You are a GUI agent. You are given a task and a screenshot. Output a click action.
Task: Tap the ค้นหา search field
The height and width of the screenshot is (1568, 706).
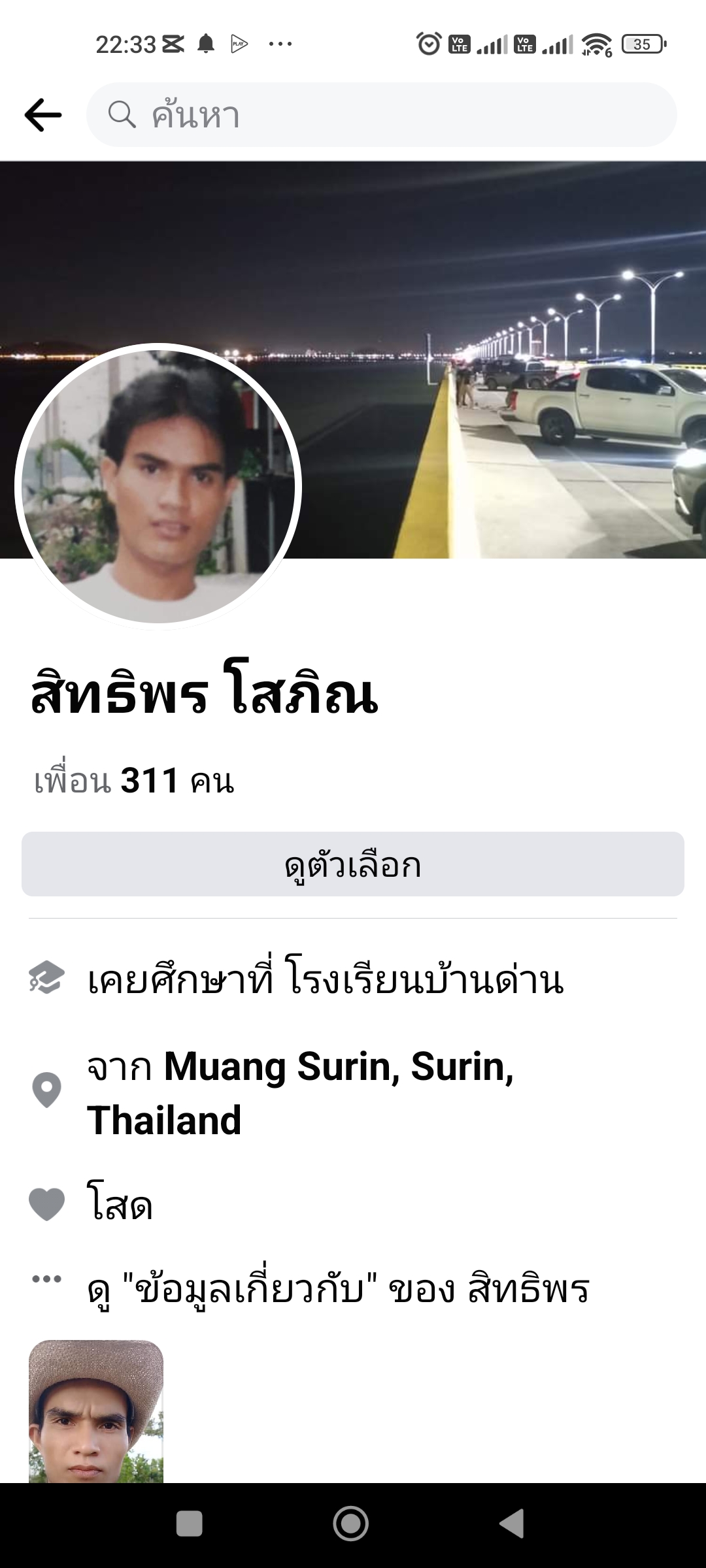pyautogui.click(x=382, y=115)
